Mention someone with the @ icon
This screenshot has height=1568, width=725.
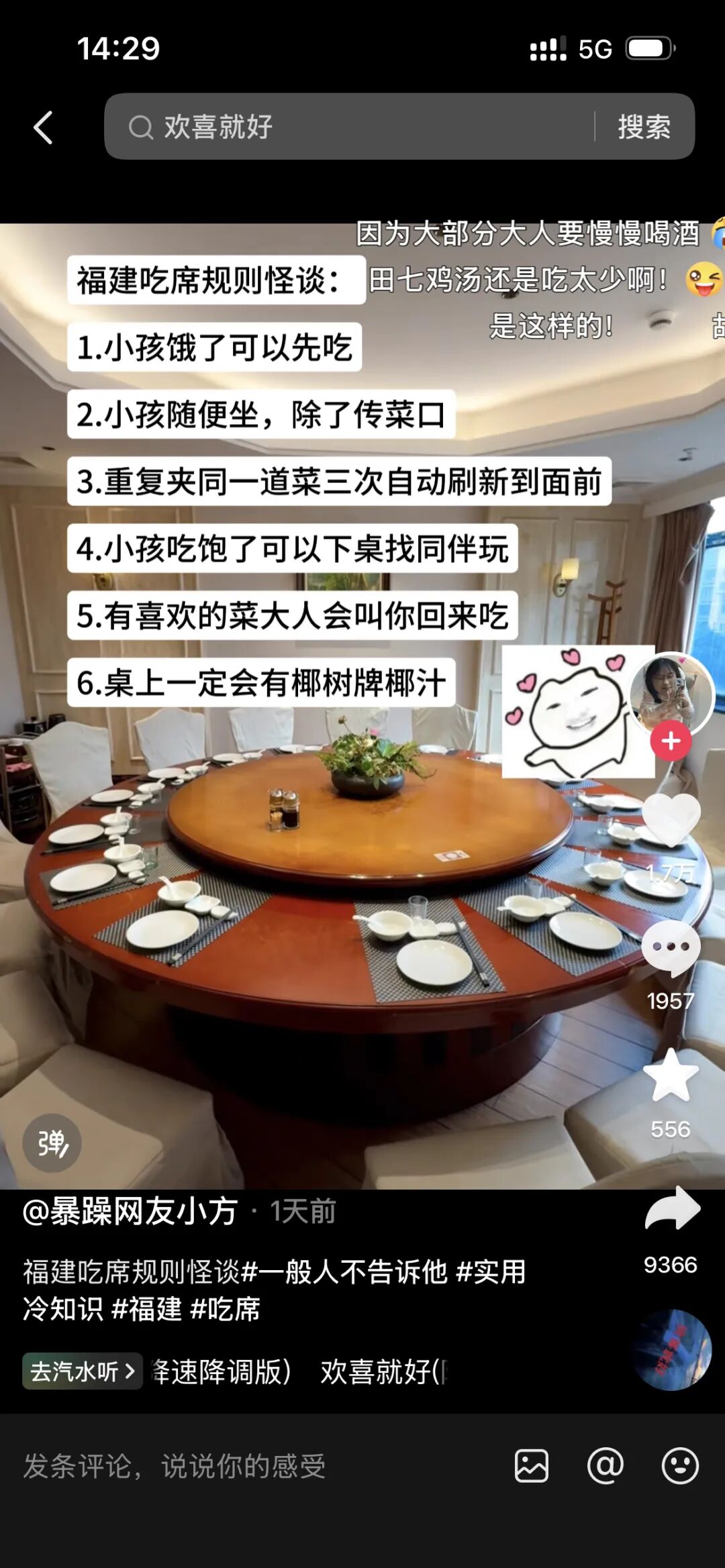(x=605, y=1466)
